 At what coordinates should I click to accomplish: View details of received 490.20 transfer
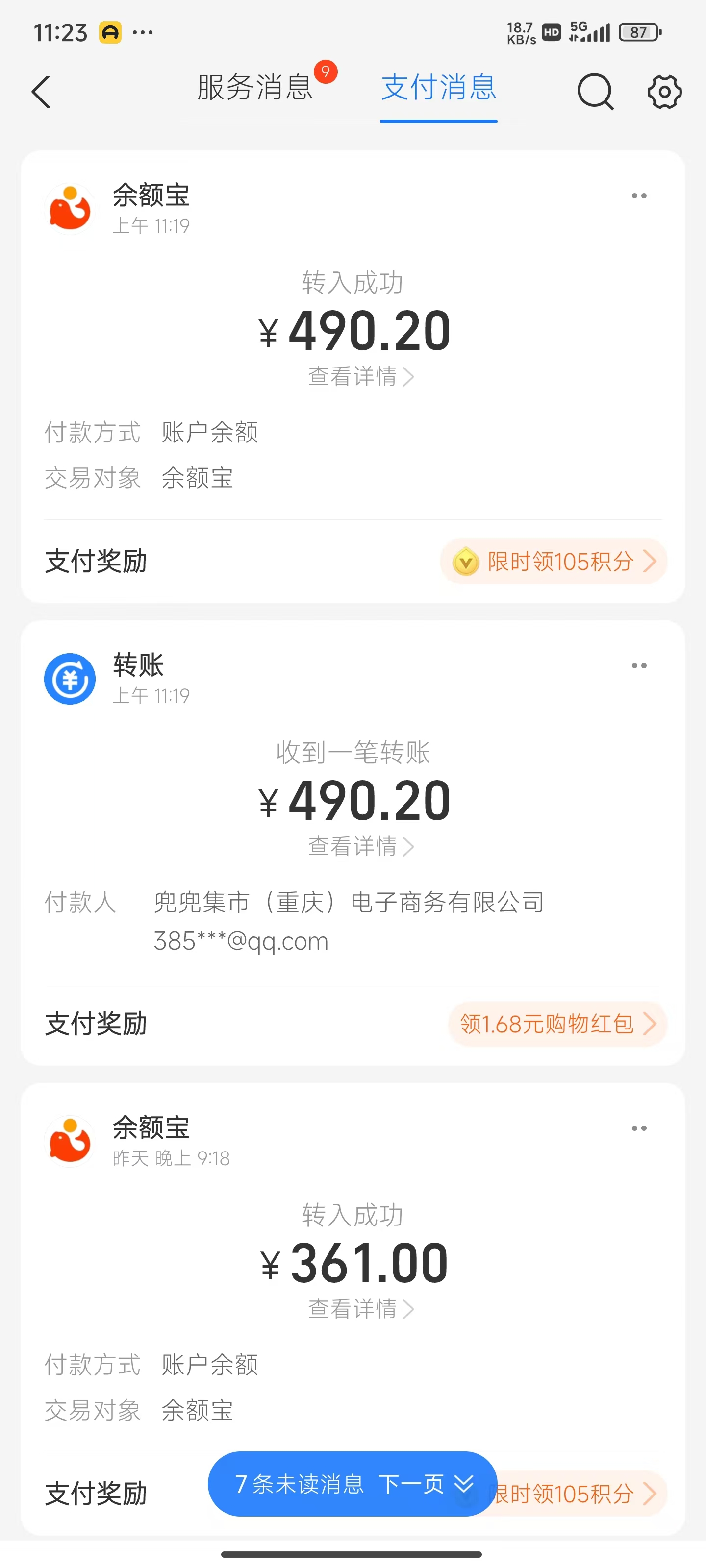[361, 846]
